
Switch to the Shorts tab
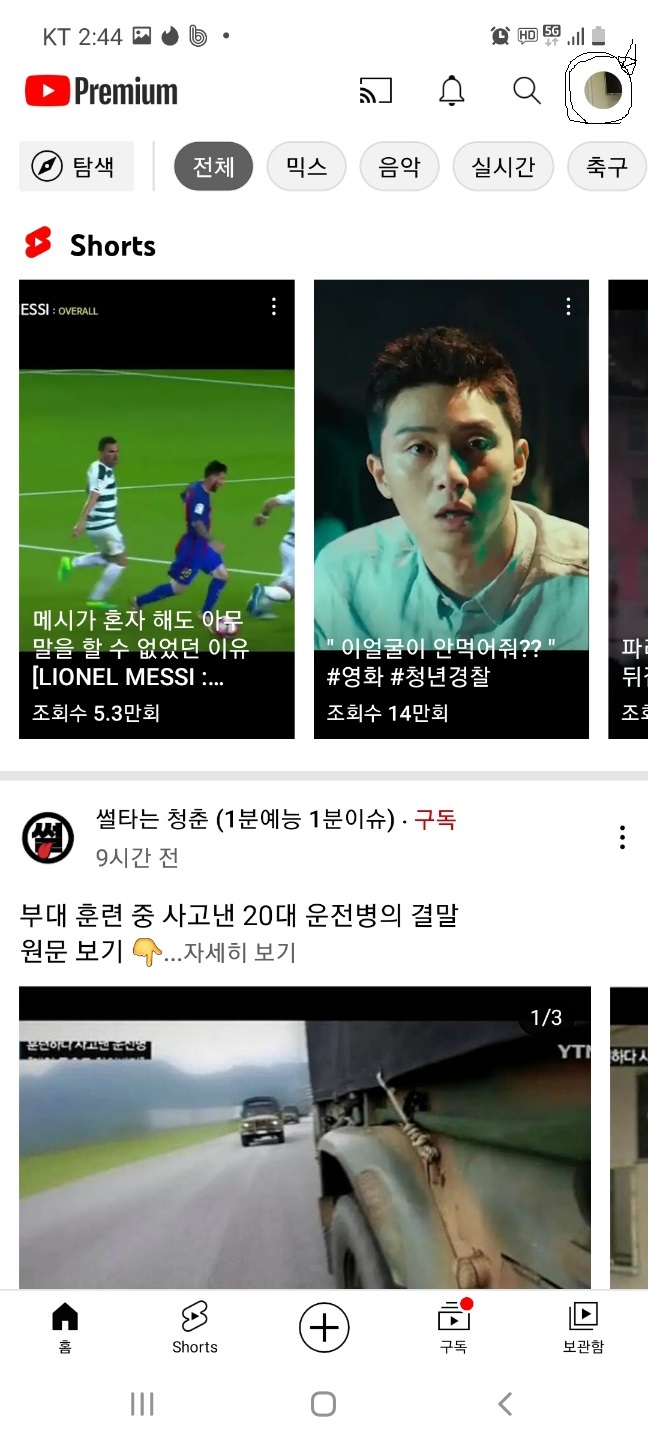[194, 1329]
